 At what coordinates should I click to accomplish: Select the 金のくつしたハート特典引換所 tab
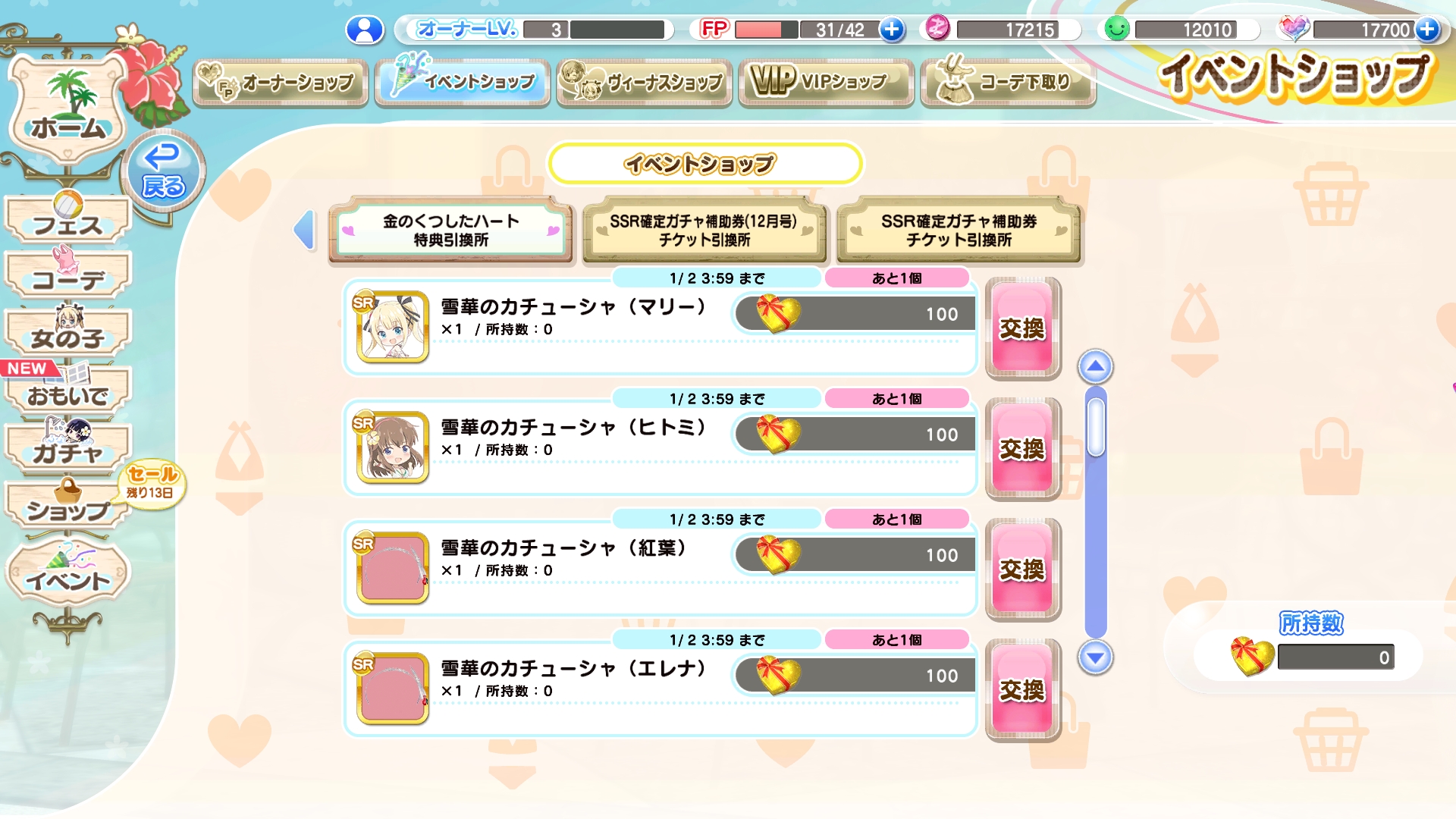point(450,231)
